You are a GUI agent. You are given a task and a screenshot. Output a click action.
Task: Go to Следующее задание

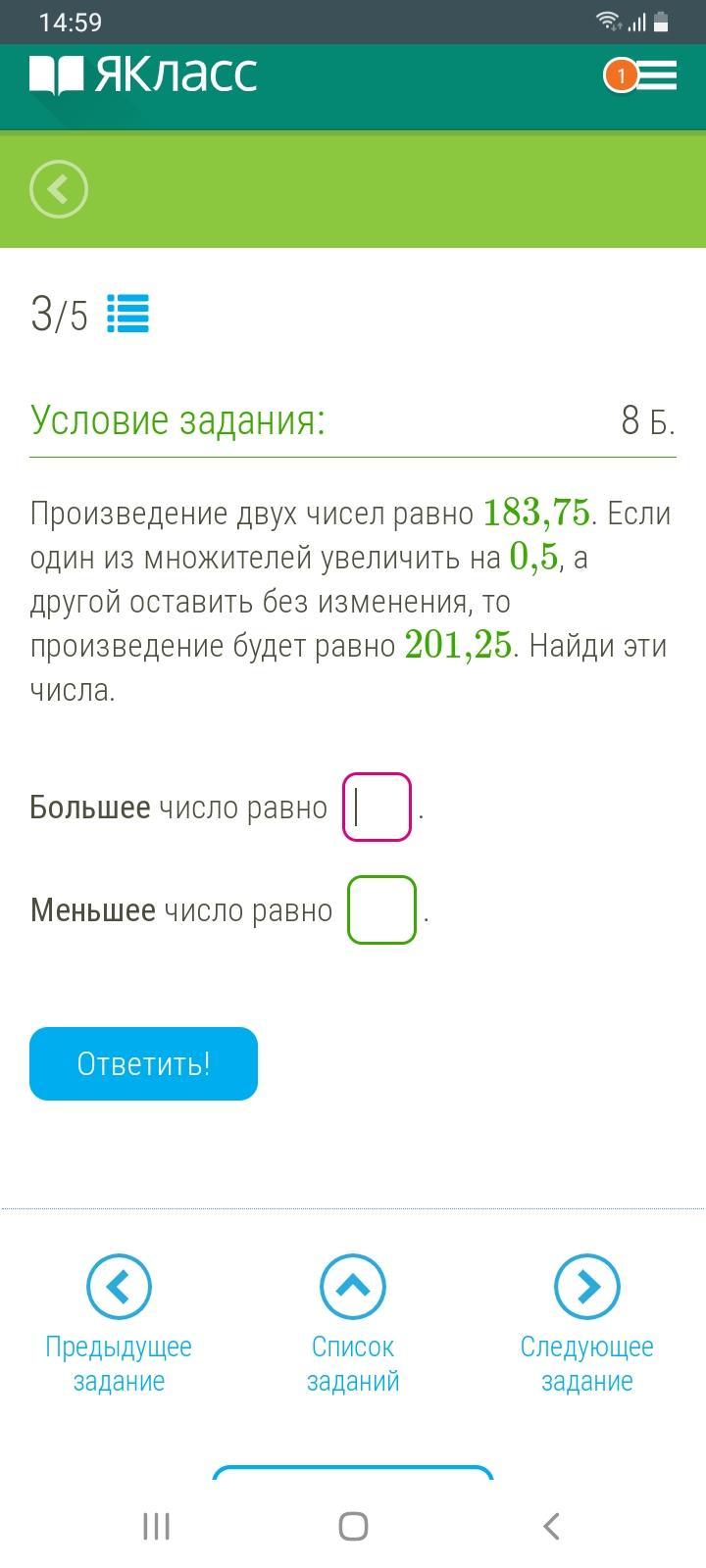[587, 1325]
